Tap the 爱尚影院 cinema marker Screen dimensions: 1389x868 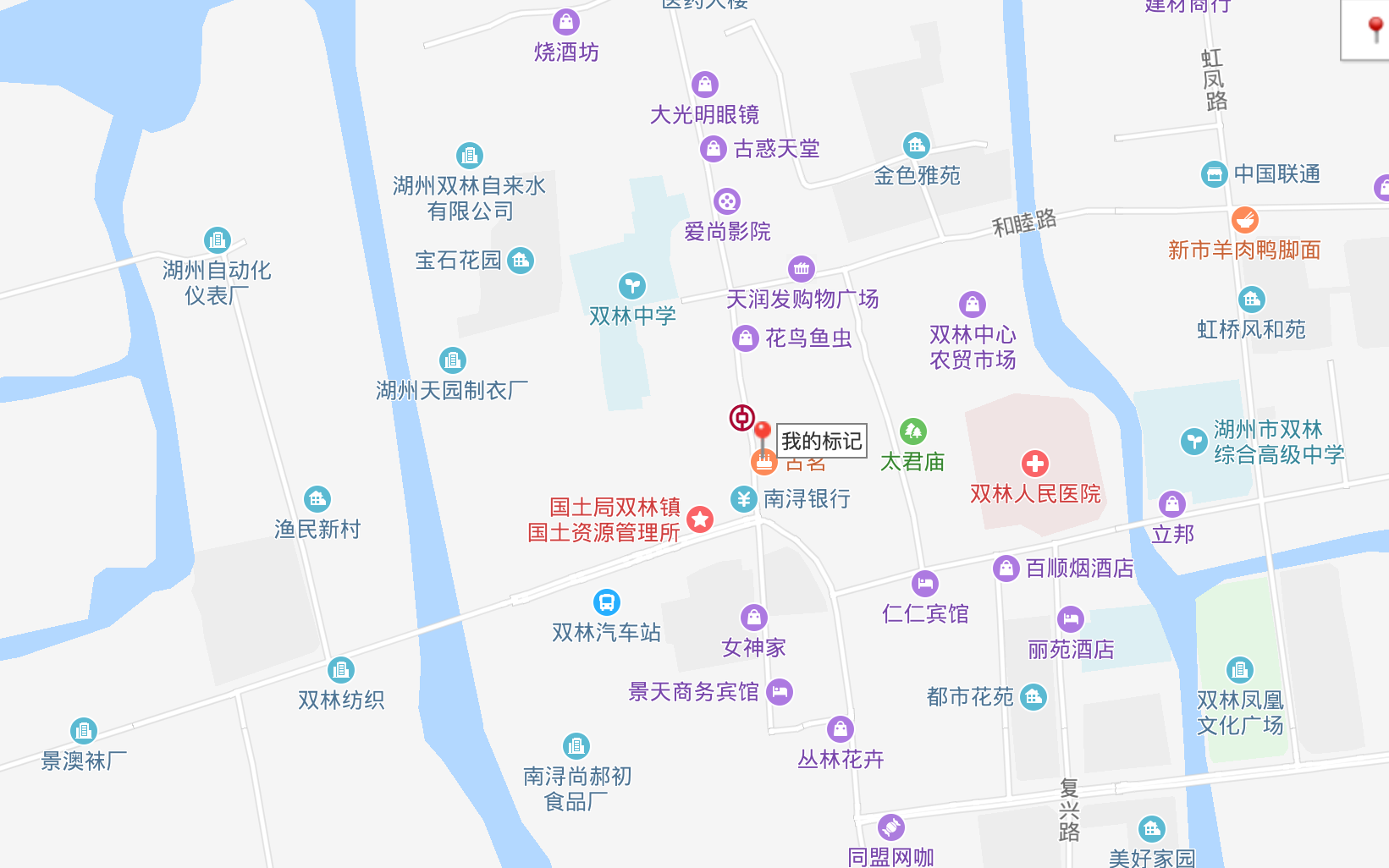[x=726, y=201]
